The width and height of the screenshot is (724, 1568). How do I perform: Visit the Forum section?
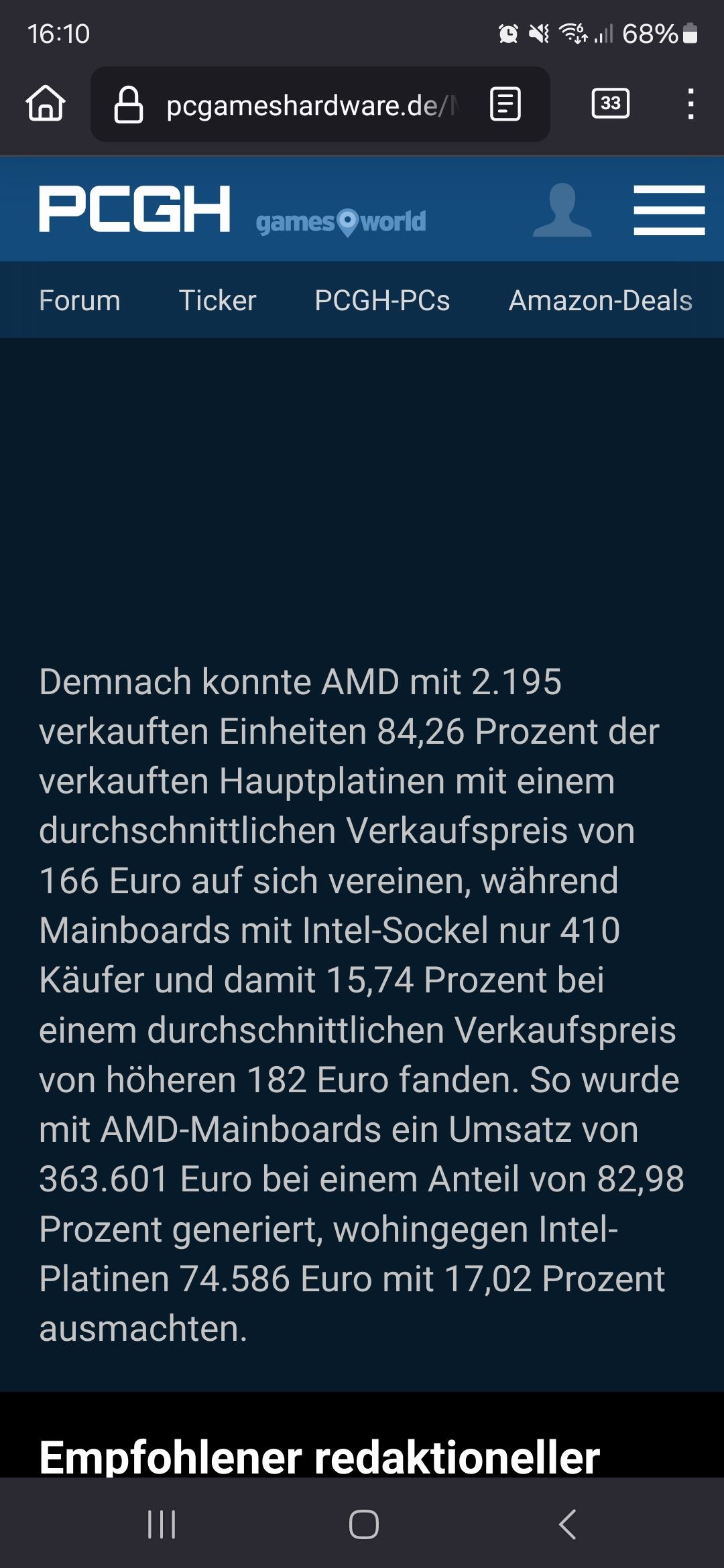pyautogui.click(x=80, y=300)
